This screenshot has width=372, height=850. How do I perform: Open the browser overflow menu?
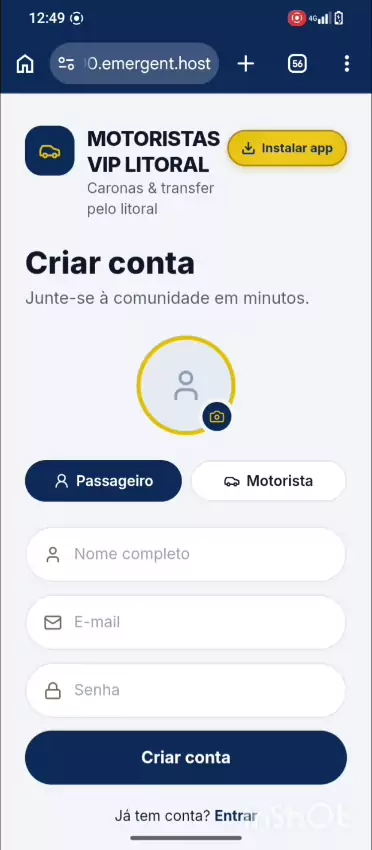(347, 64)
